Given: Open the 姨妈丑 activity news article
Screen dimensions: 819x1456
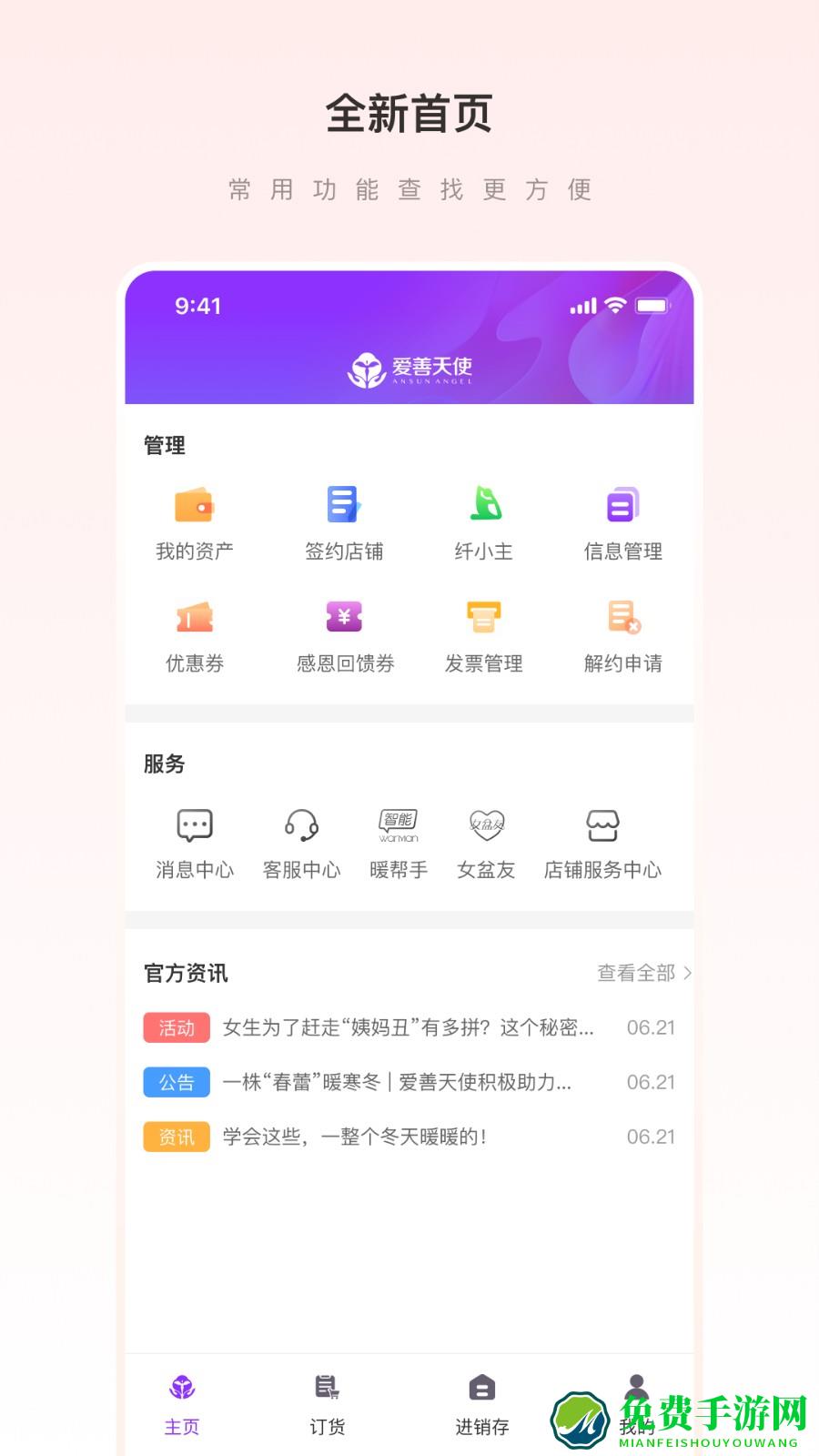Looking at the screenshot, I should [x=407, y=1027].
